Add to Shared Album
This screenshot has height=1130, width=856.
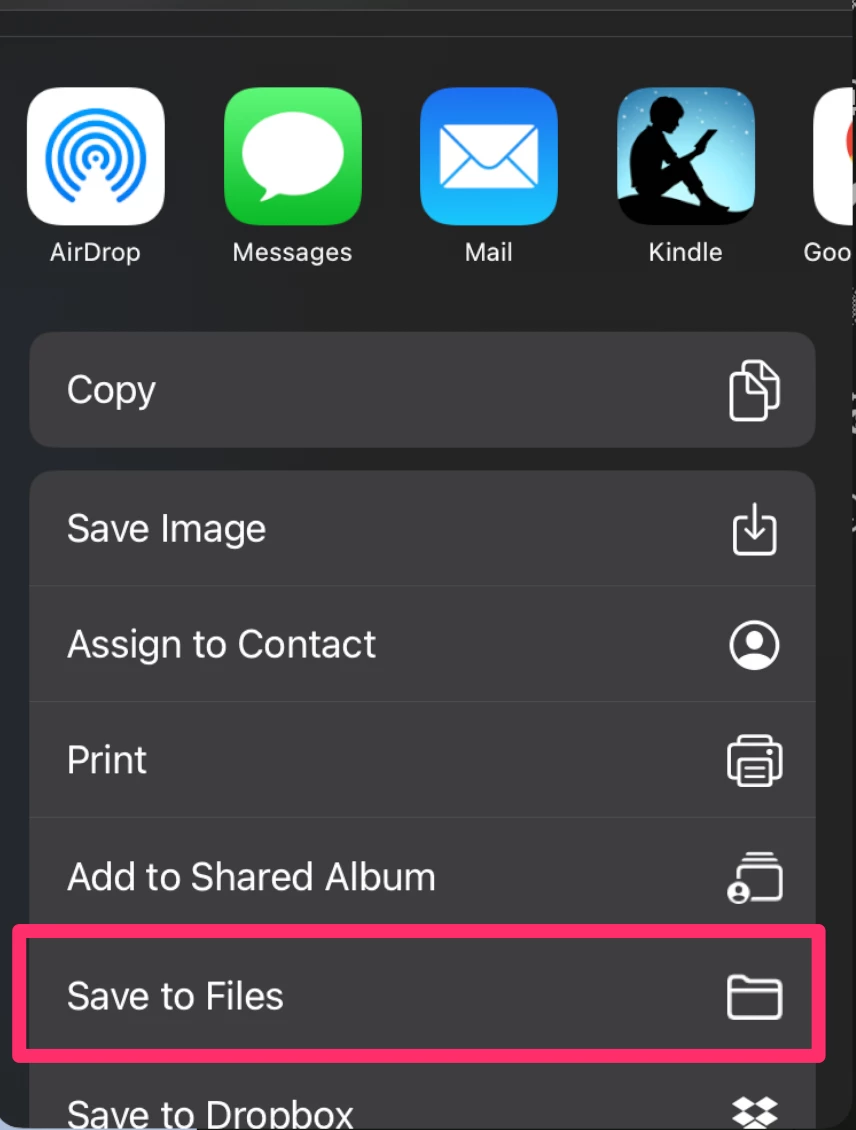pyautogui.click(x=422, y=877)
